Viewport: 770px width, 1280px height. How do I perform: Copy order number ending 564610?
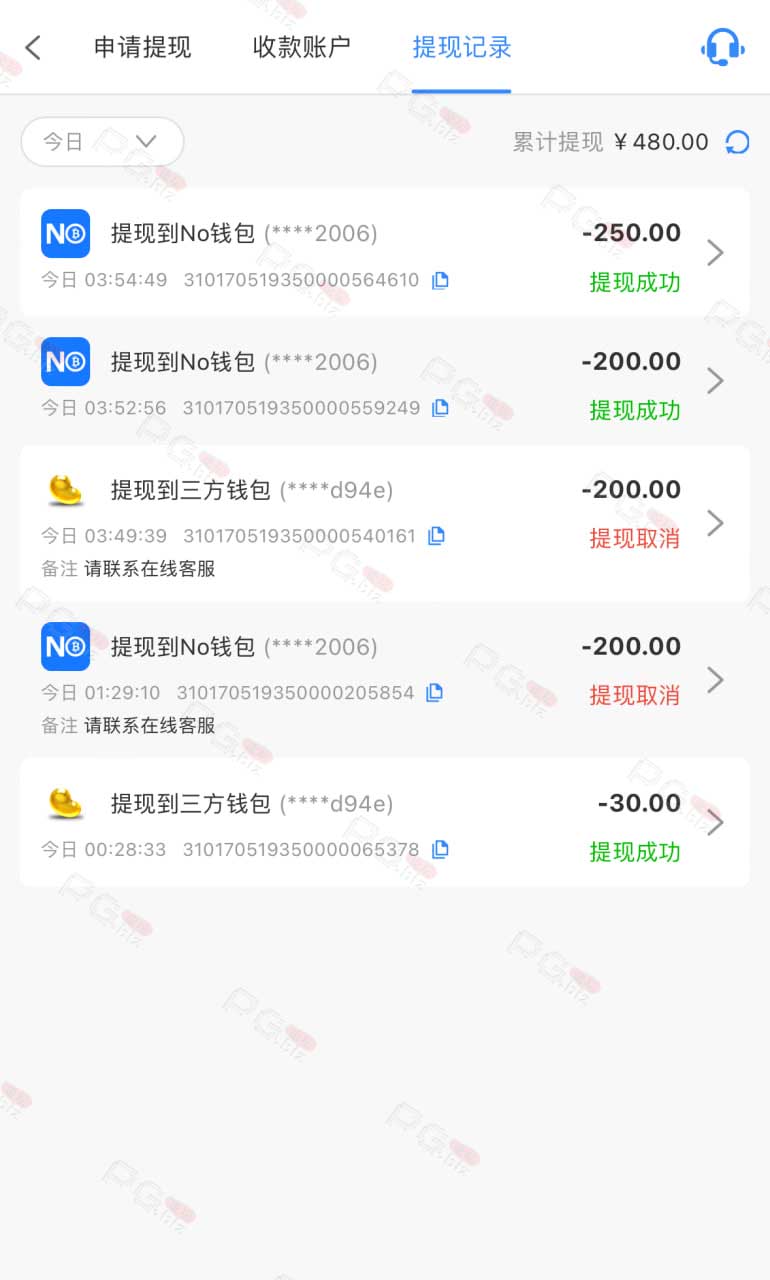440,281
